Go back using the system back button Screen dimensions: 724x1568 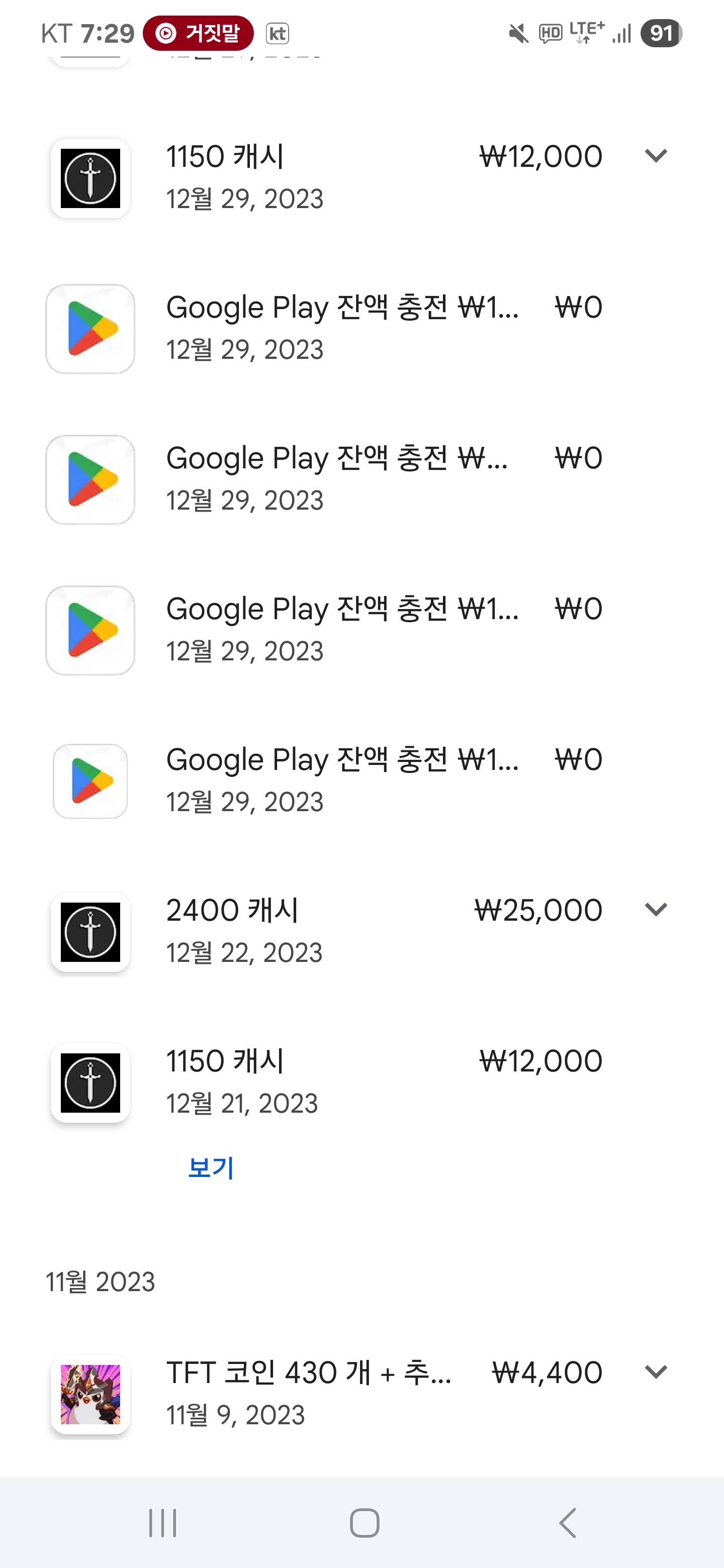(568, 1523)
